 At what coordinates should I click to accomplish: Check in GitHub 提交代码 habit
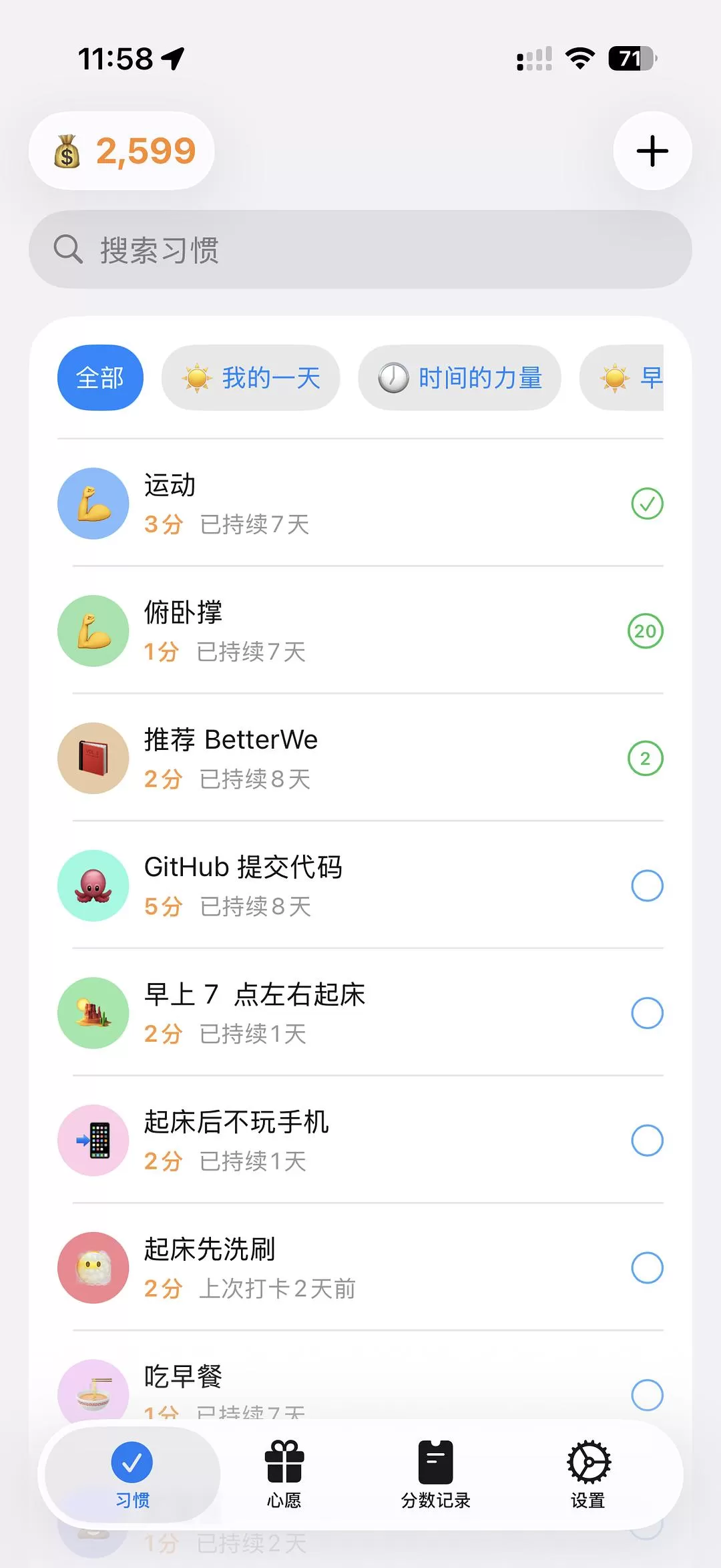[647, 886]
